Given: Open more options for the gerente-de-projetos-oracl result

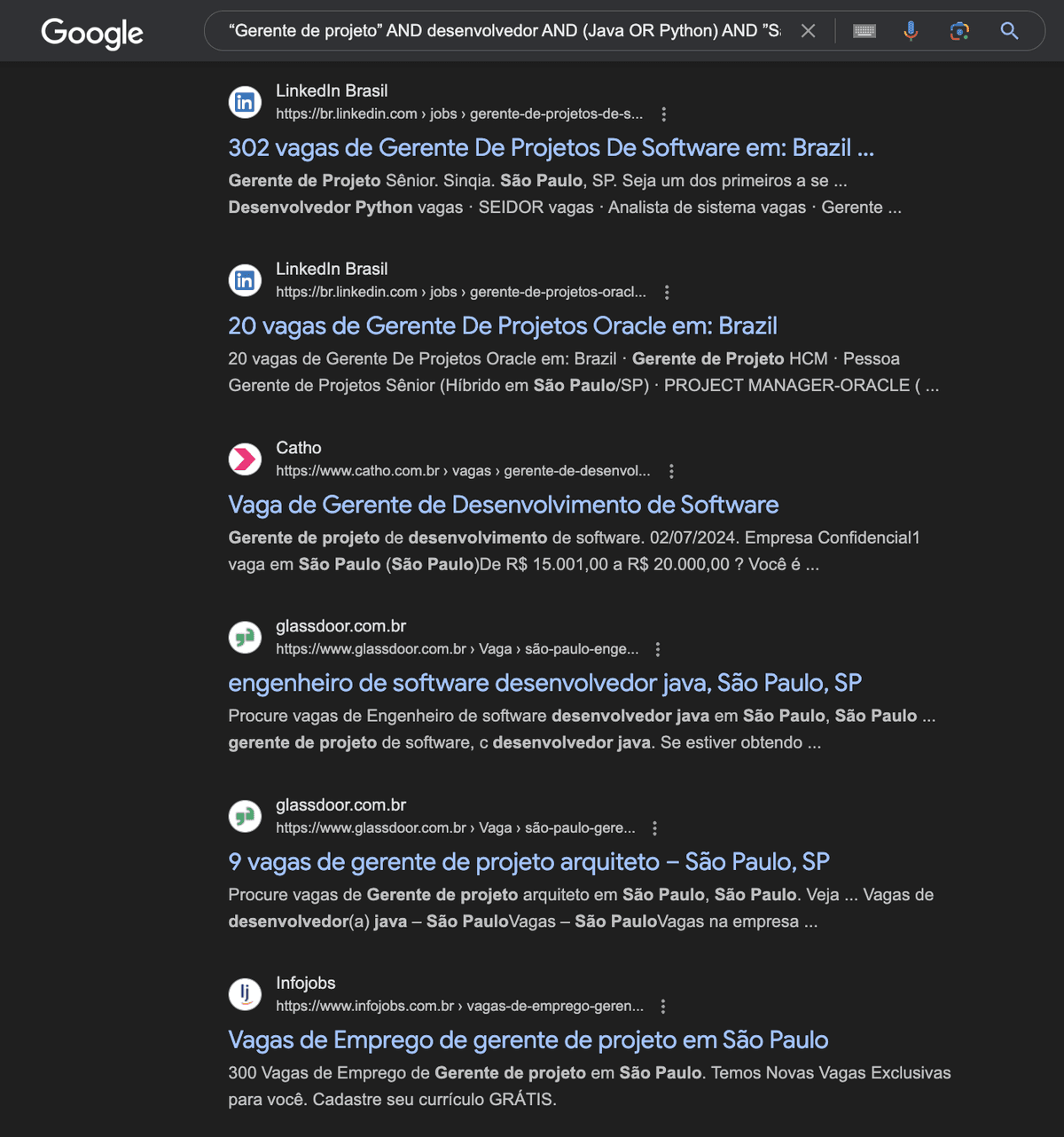Looking at the screenshot, I should coord(667,292).
